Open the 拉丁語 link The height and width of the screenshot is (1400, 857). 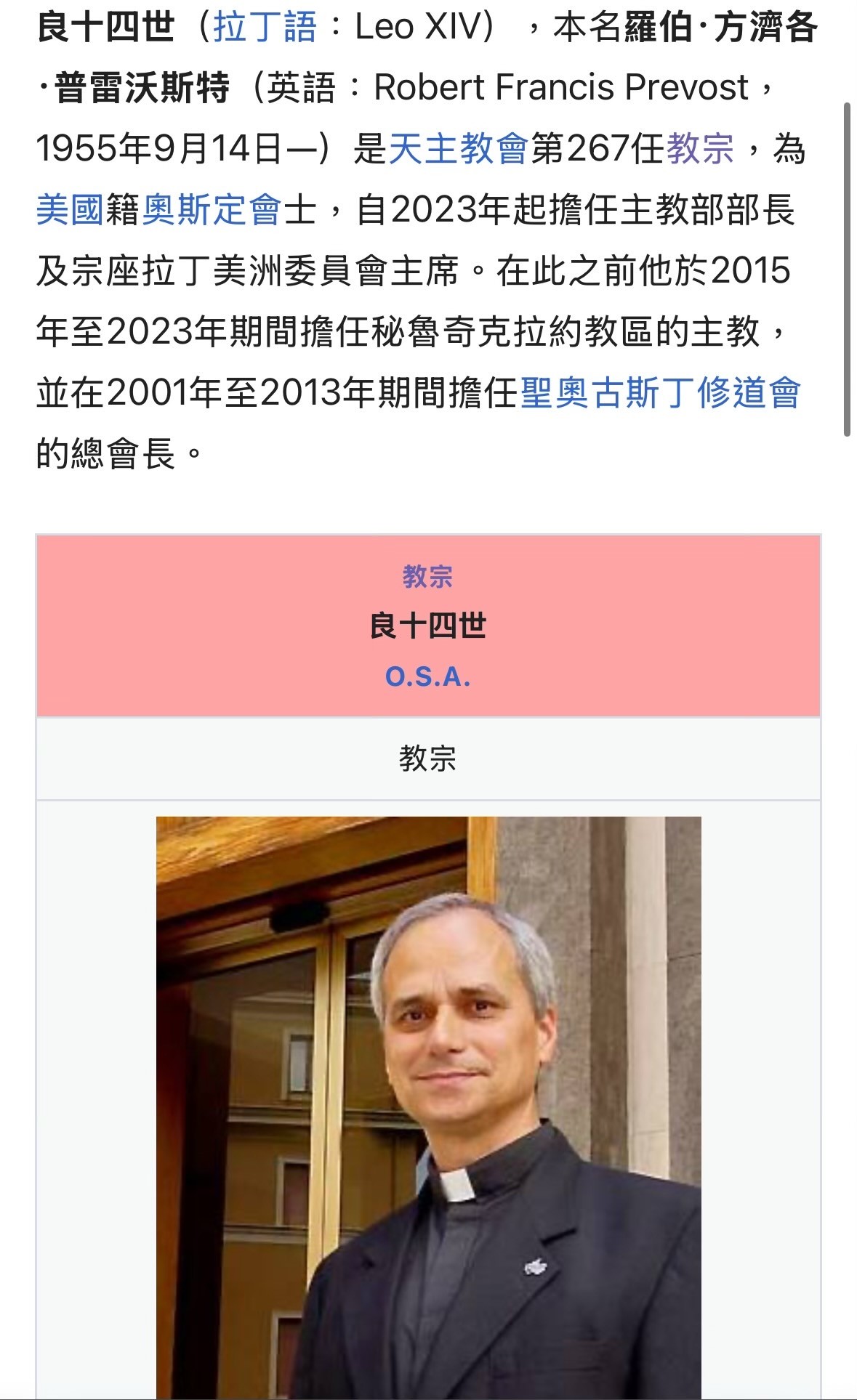[x=265, y=28]
